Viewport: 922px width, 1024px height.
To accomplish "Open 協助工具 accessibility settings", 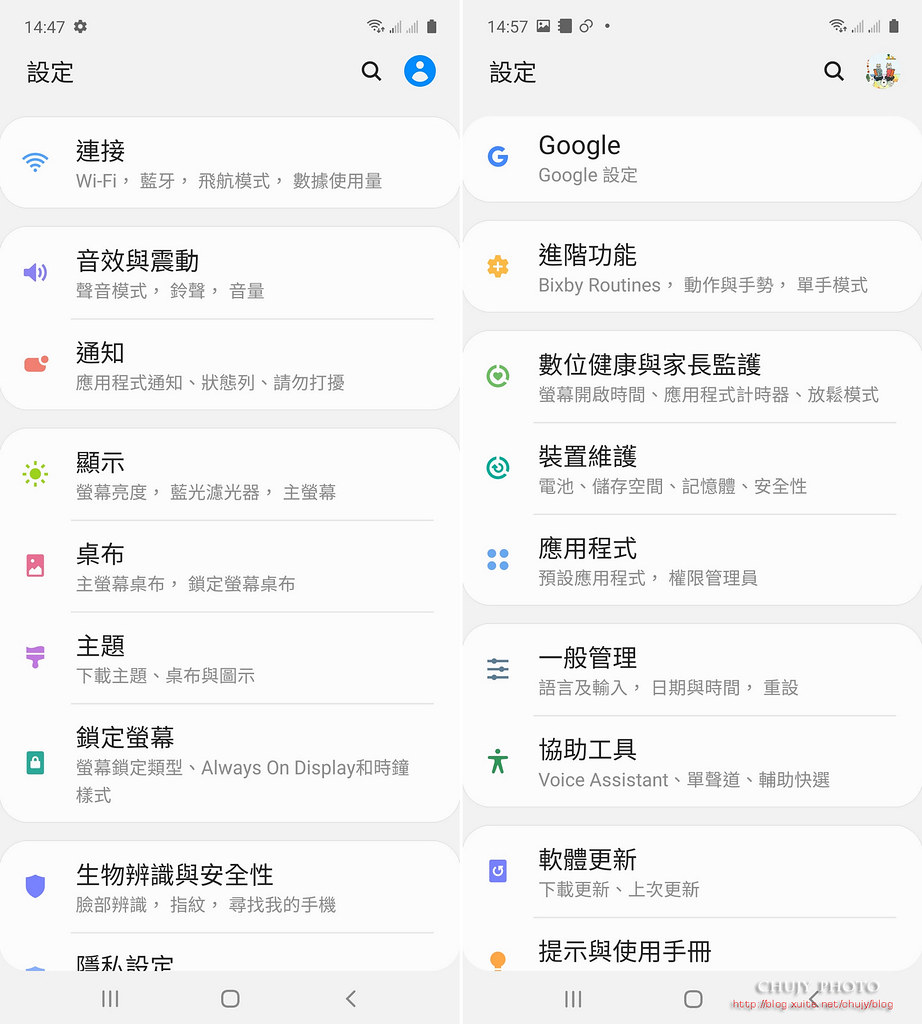I will [x=690, y=762].
